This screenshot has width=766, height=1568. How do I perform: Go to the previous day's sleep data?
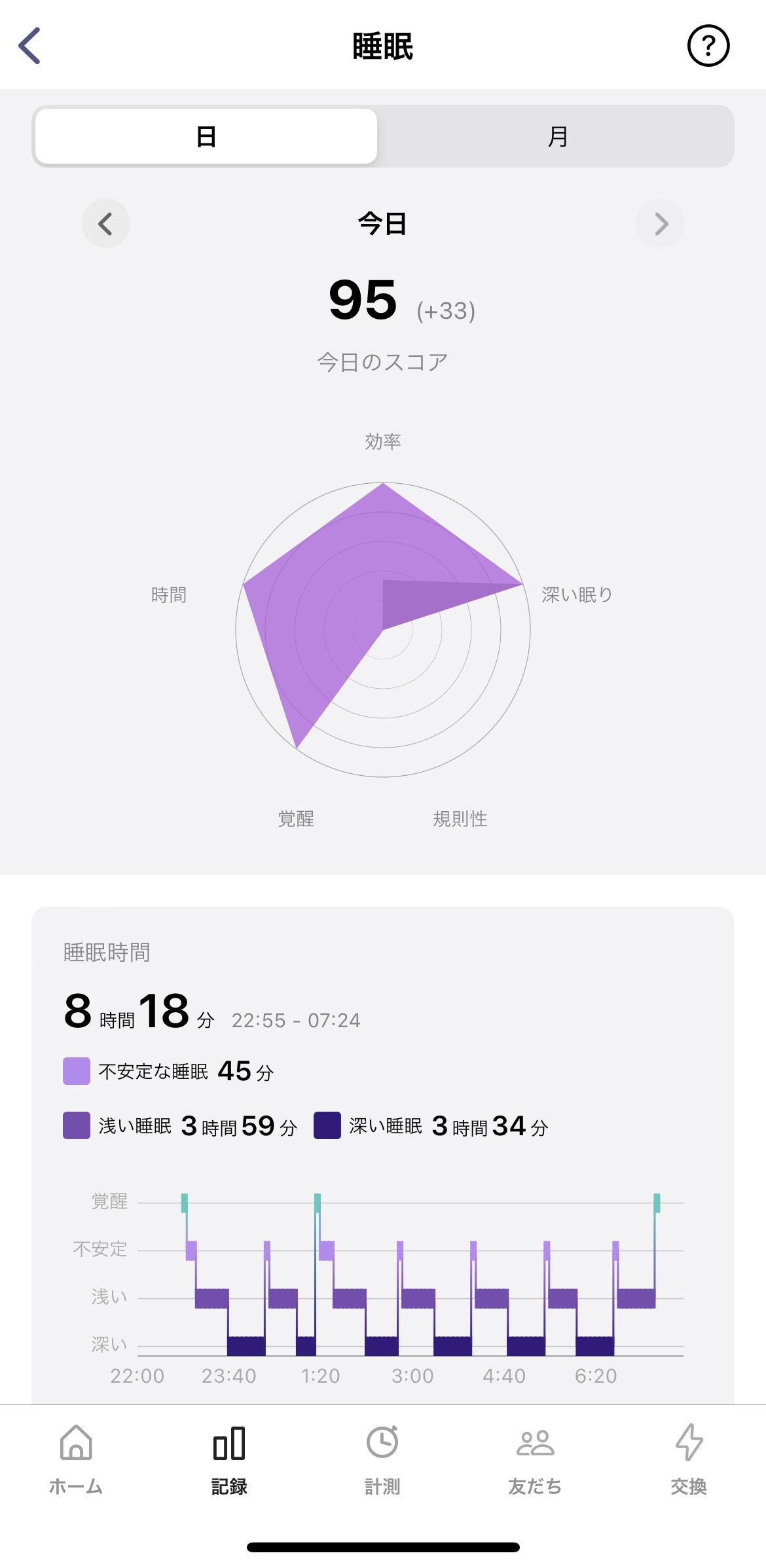point(106,224)
